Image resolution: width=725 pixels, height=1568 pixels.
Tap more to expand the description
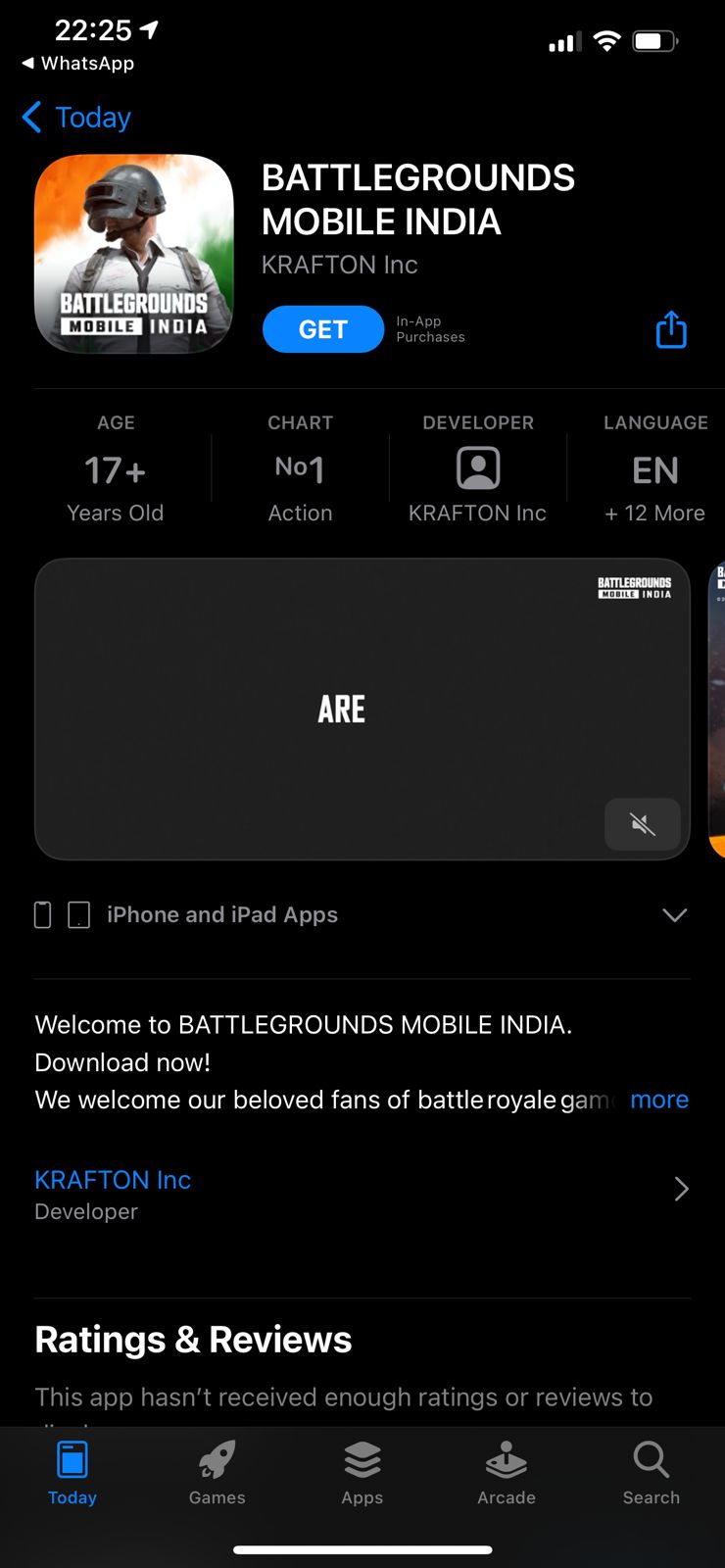[x=659, y=1100]
